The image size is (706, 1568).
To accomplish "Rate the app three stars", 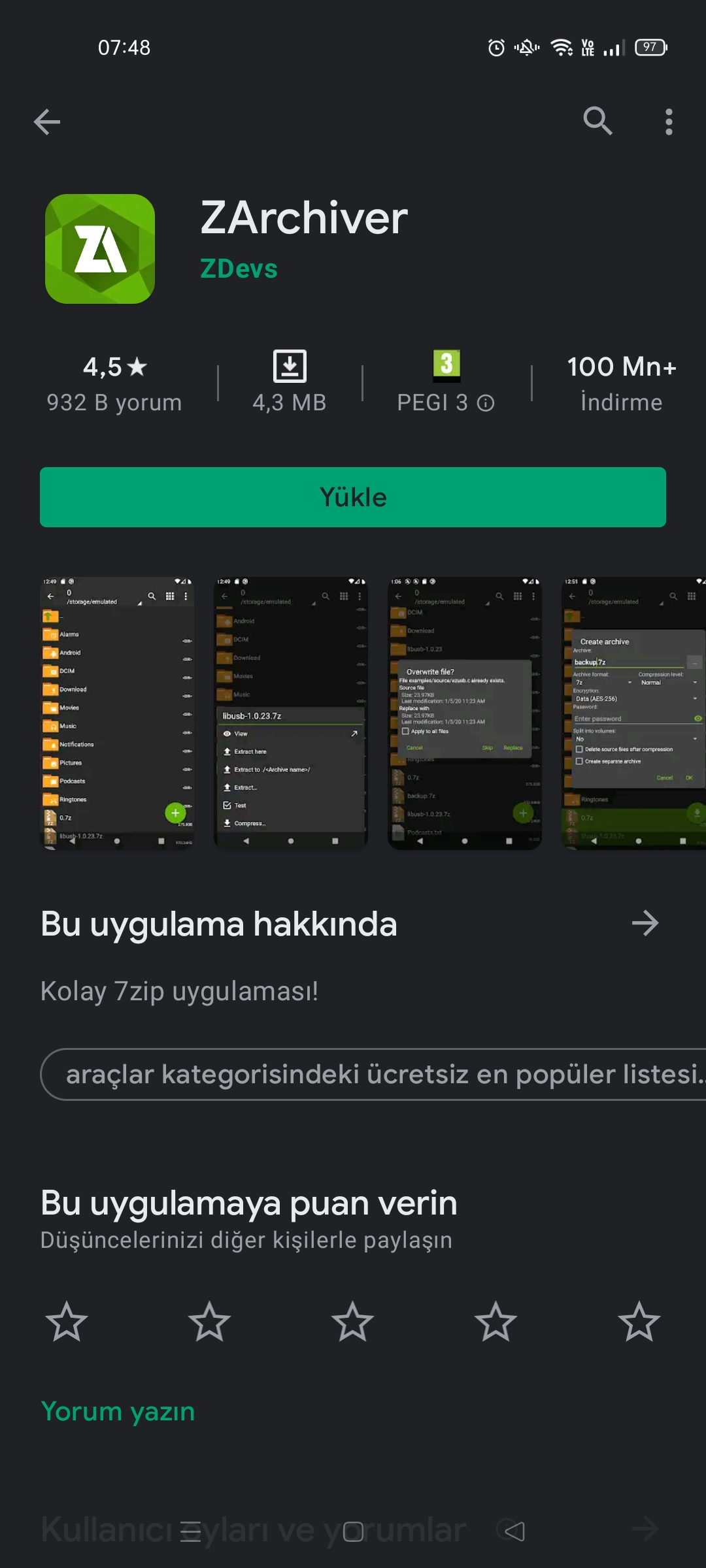I will tap(352, 1322).
